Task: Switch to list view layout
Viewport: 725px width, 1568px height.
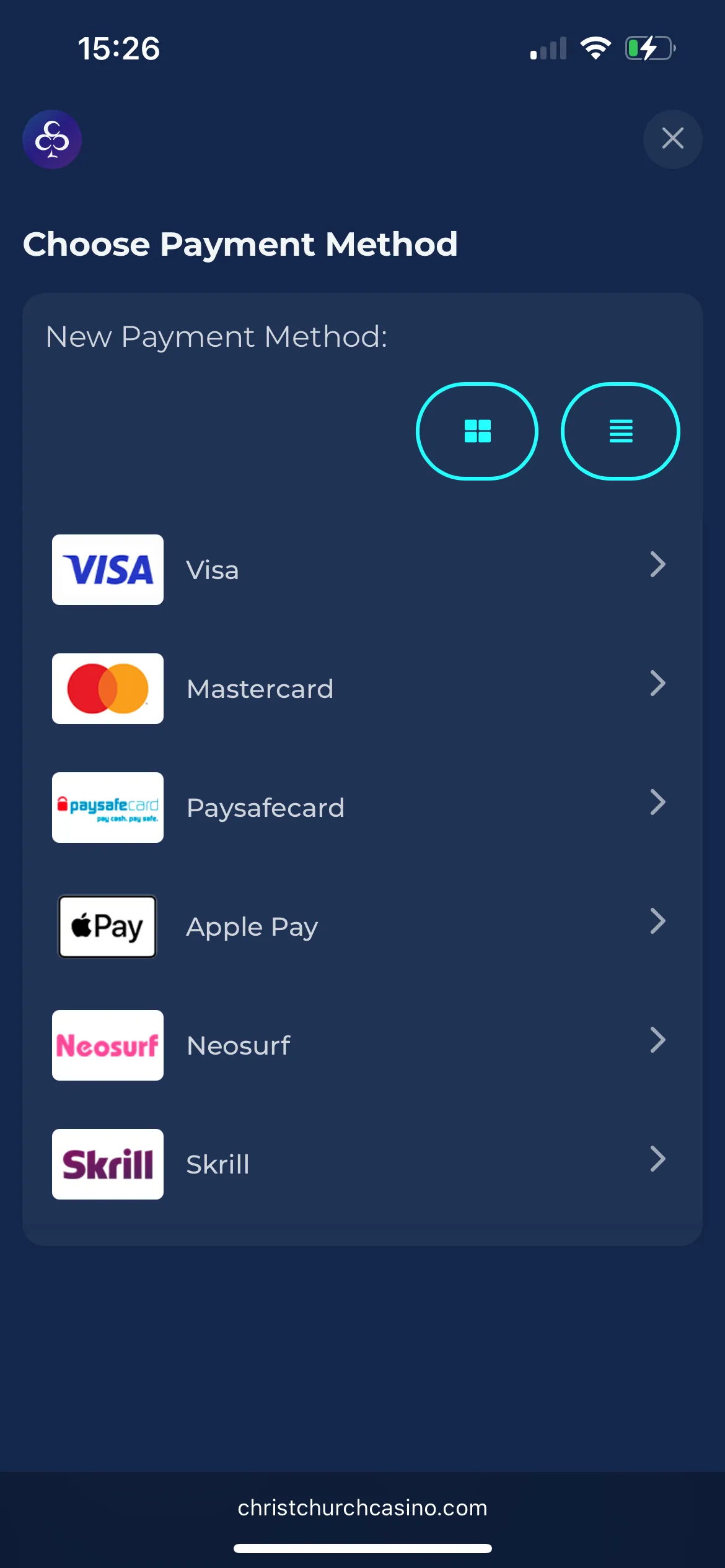Action: pos(620,431)
